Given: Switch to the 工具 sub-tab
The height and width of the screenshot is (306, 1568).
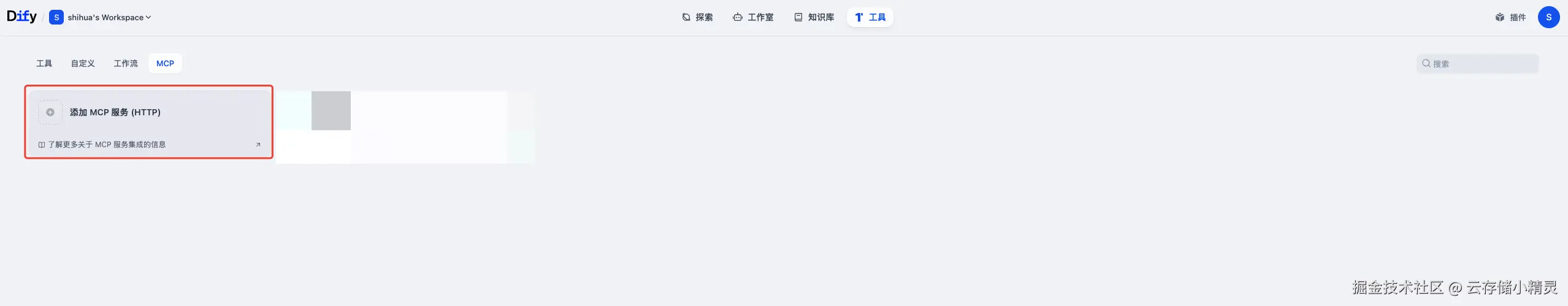Looking at the screenshot, I should click(x=44, y=63).
